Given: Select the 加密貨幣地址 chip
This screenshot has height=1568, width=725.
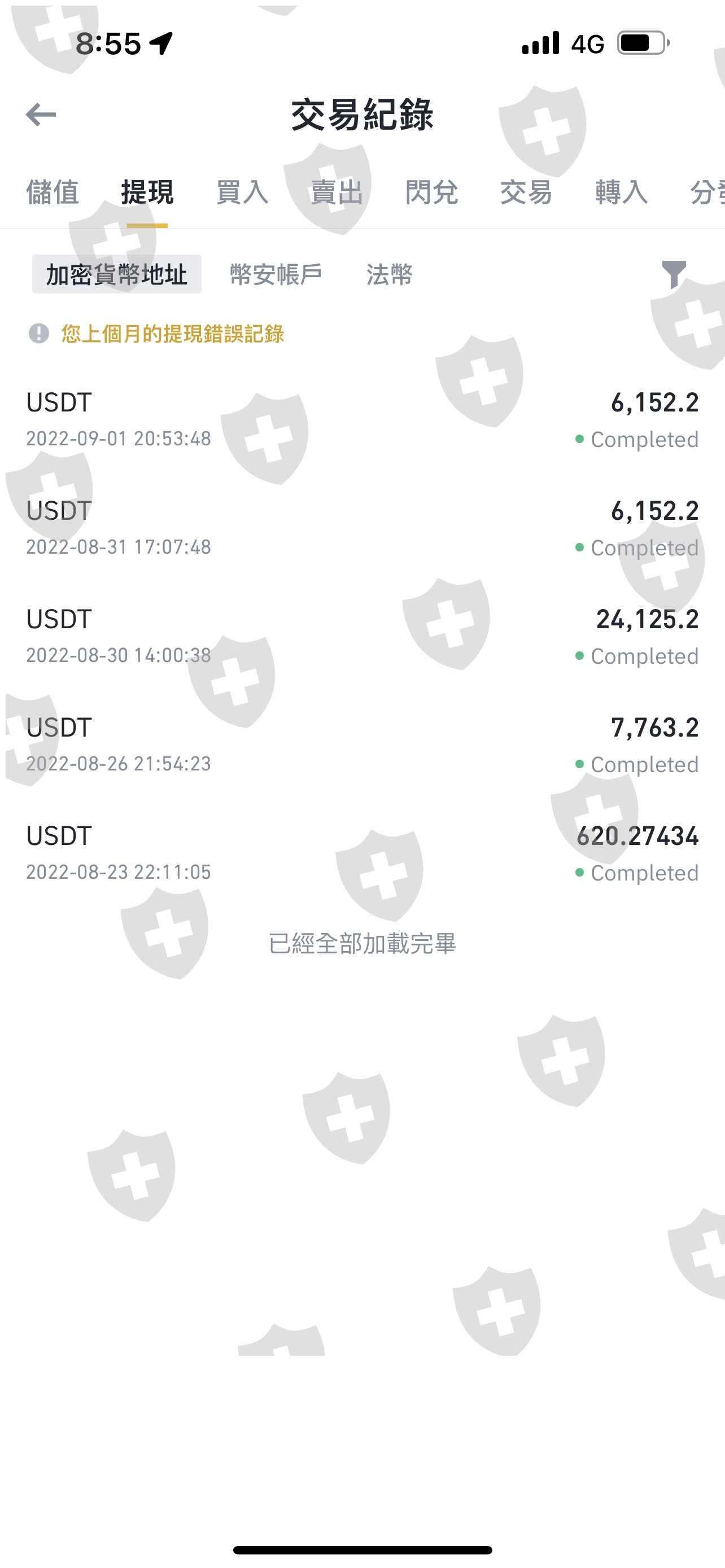Looking at the screenshot, I should pyautogui.click(x=117, y=274).
